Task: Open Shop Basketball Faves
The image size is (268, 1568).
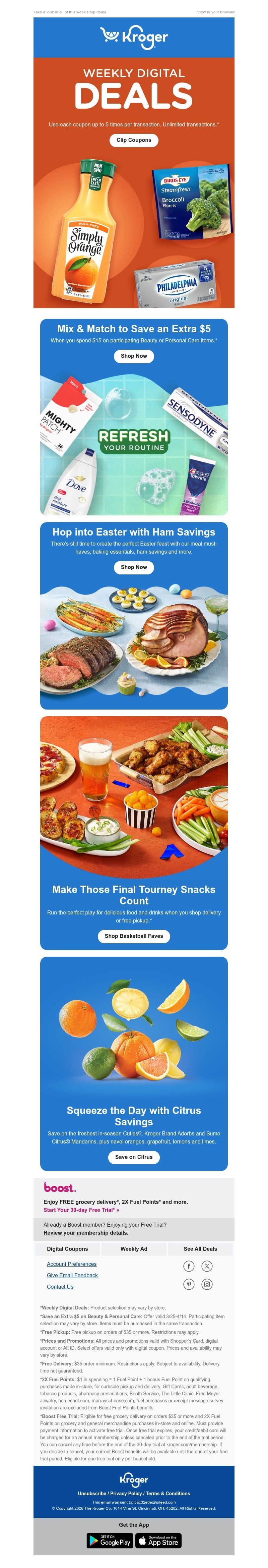Action: coord(134,936)
